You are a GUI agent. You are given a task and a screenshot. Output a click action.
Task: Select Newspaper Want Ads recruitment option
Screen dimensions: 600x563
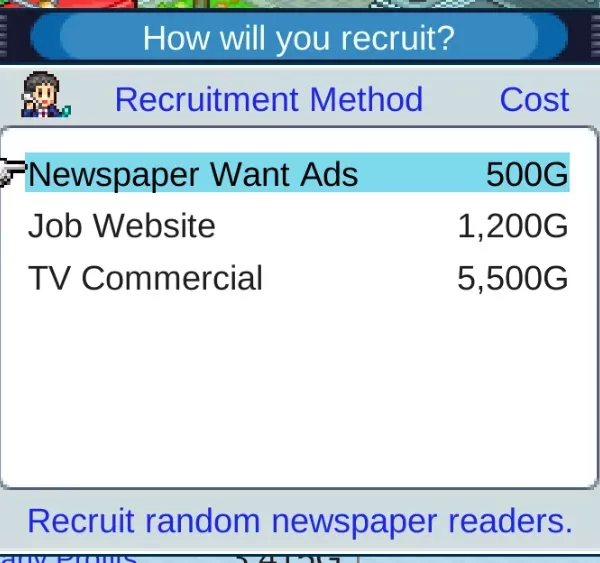(296, 174)
